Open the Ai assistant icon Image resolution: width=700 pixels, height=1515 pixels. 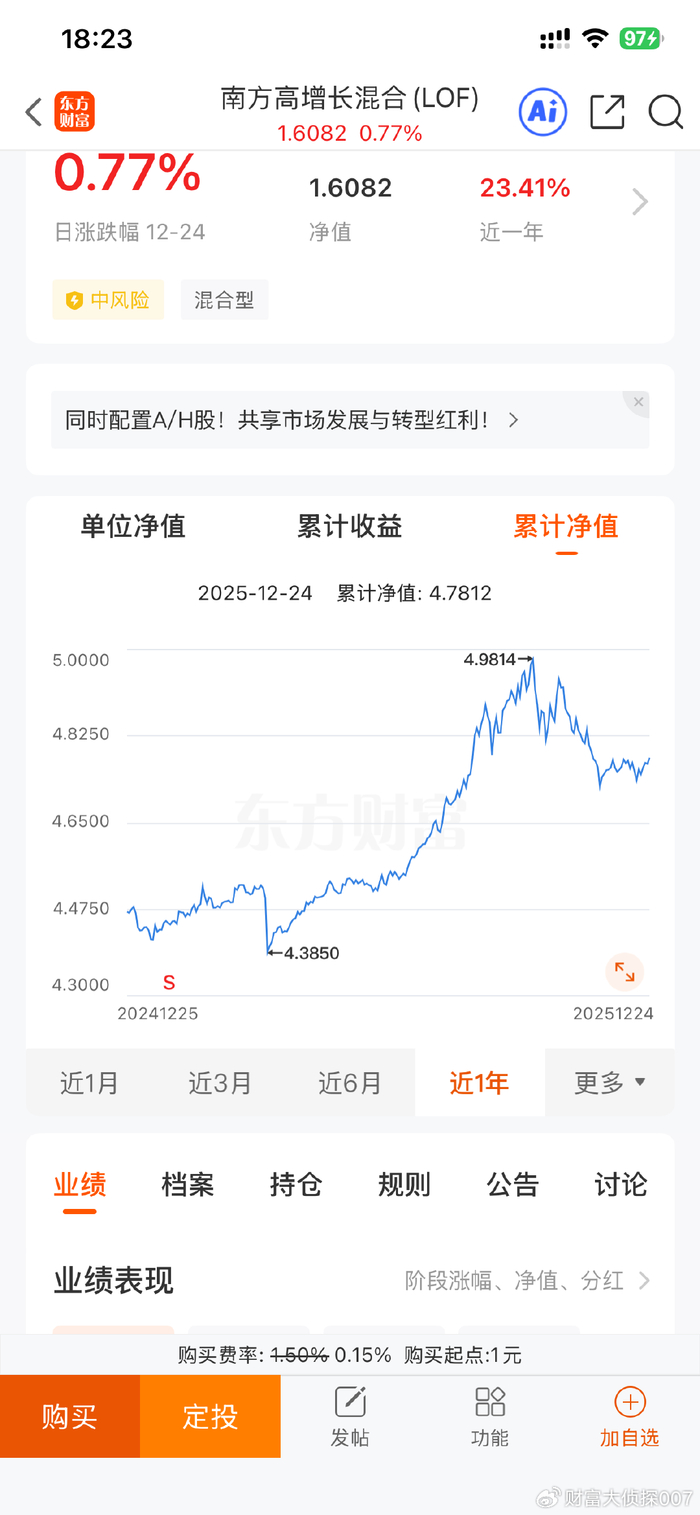[543, 112]
